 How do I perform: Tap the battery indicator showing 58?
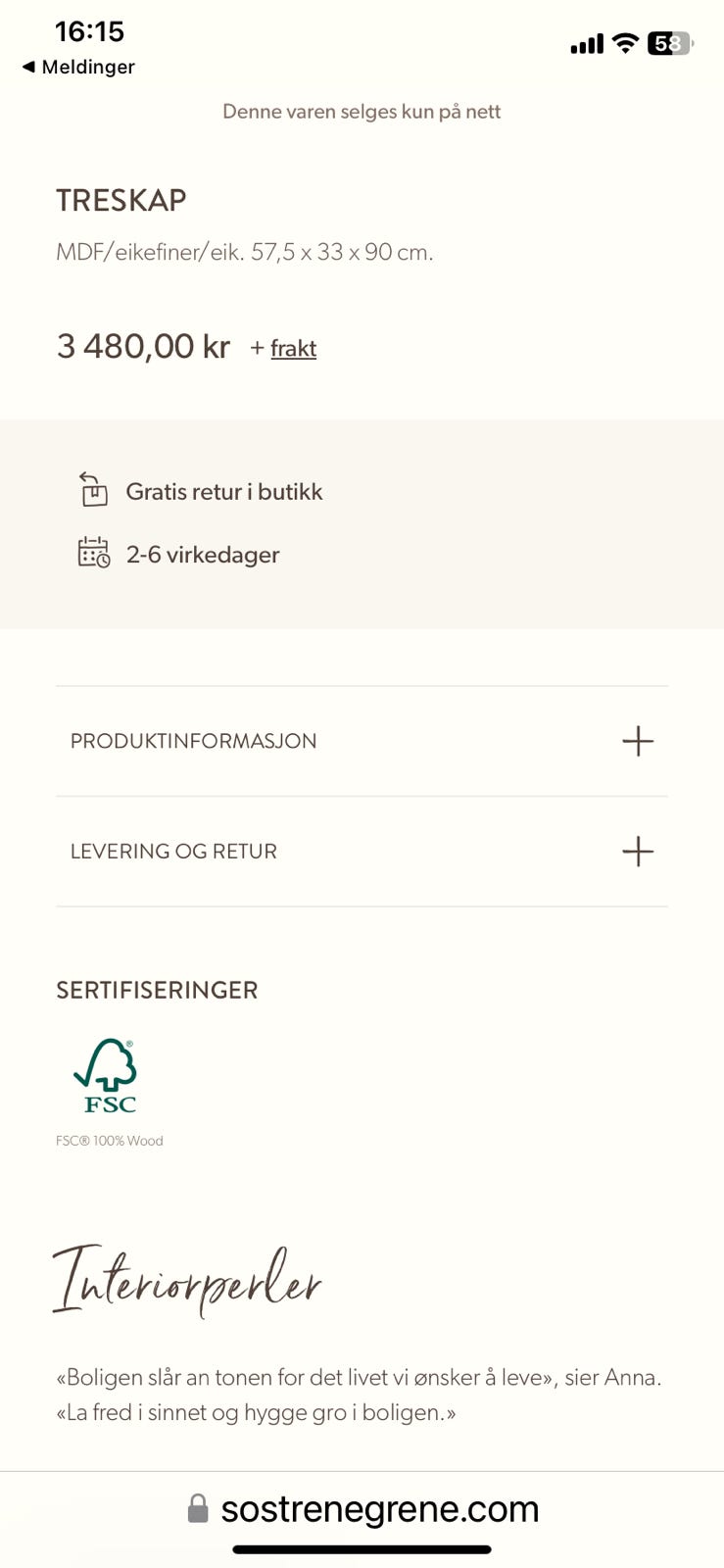coord(671,43)
